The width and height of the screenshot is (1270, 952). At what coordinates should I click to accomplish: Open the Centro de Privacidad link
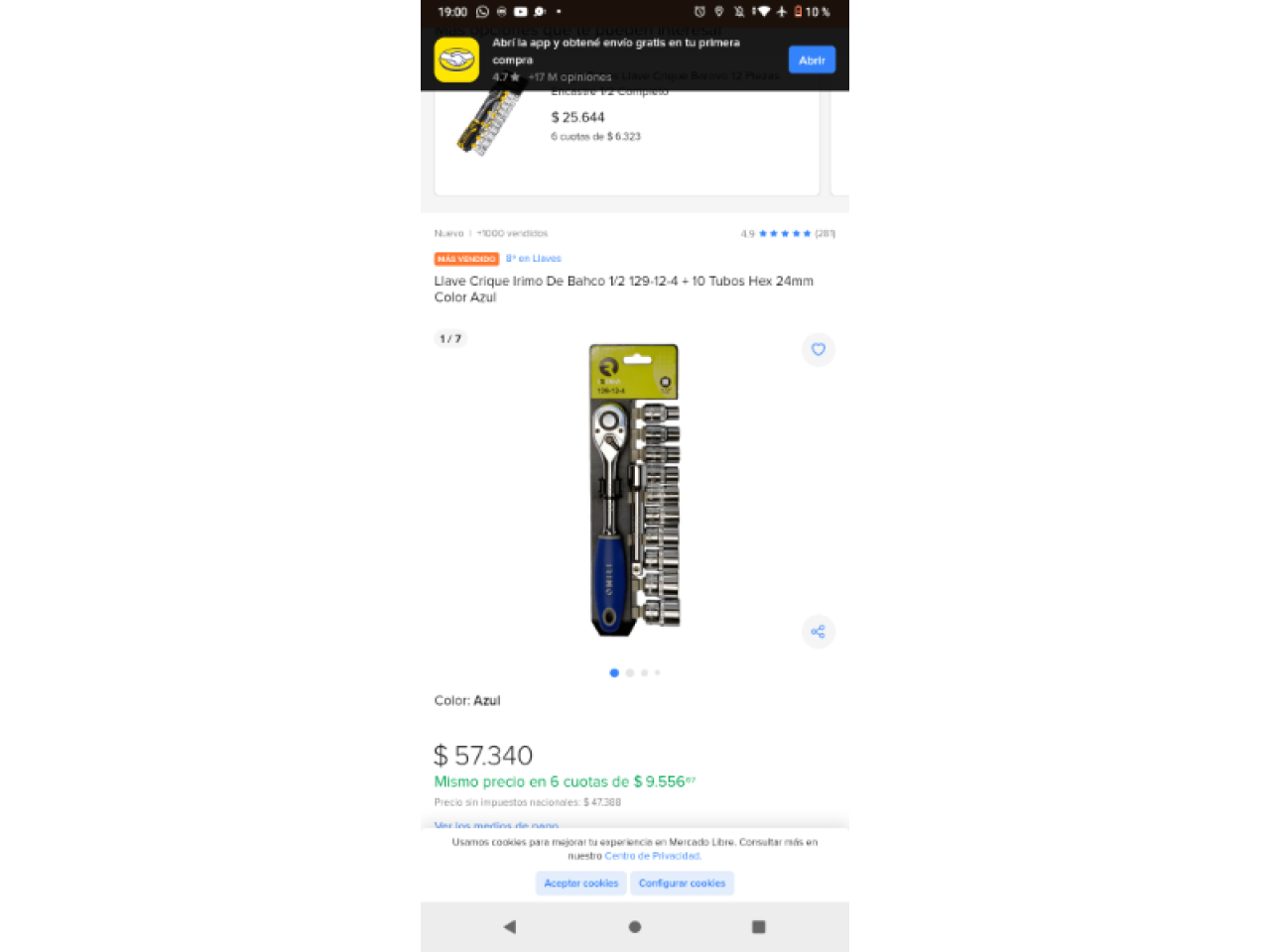pos(652,856)
